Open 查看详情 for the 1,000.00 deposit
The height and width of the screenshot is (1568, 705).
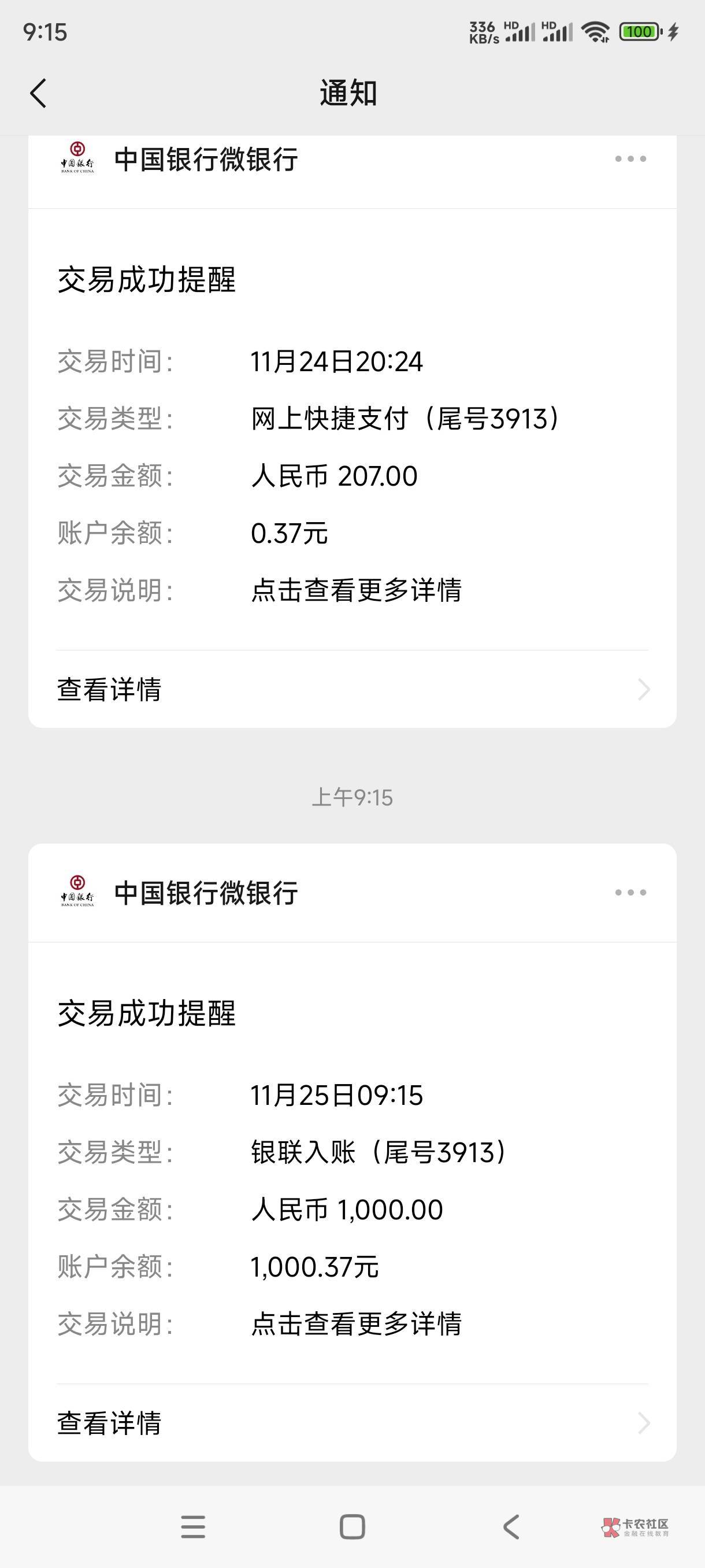coord(353,1423)
